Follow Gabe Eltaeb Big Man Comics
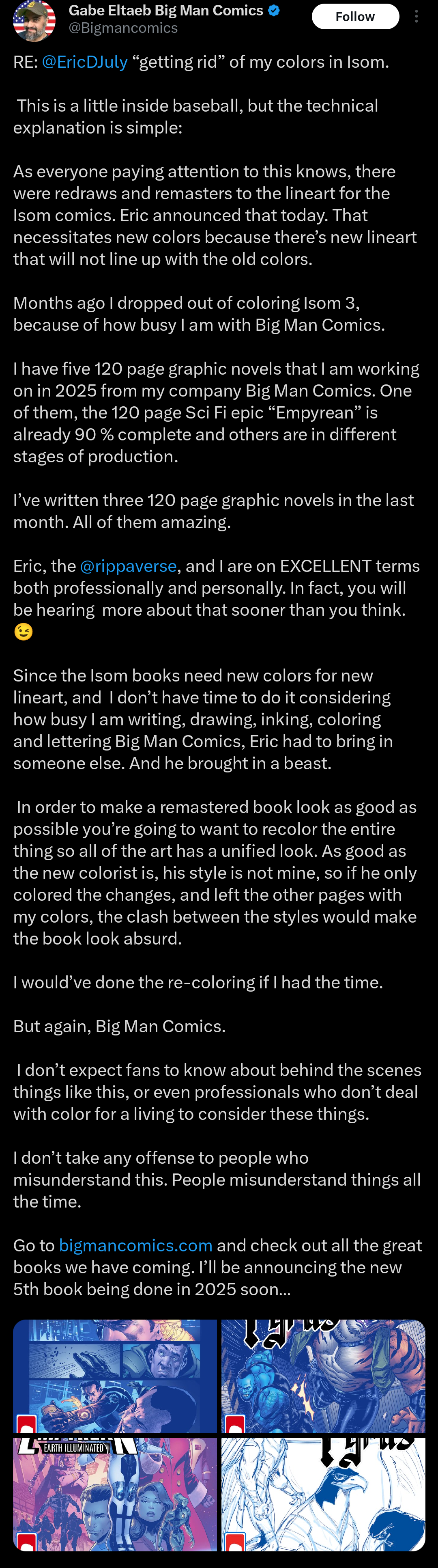Image resolution: width=438 pixels, height=1568 pixels. tap(355, 16)
